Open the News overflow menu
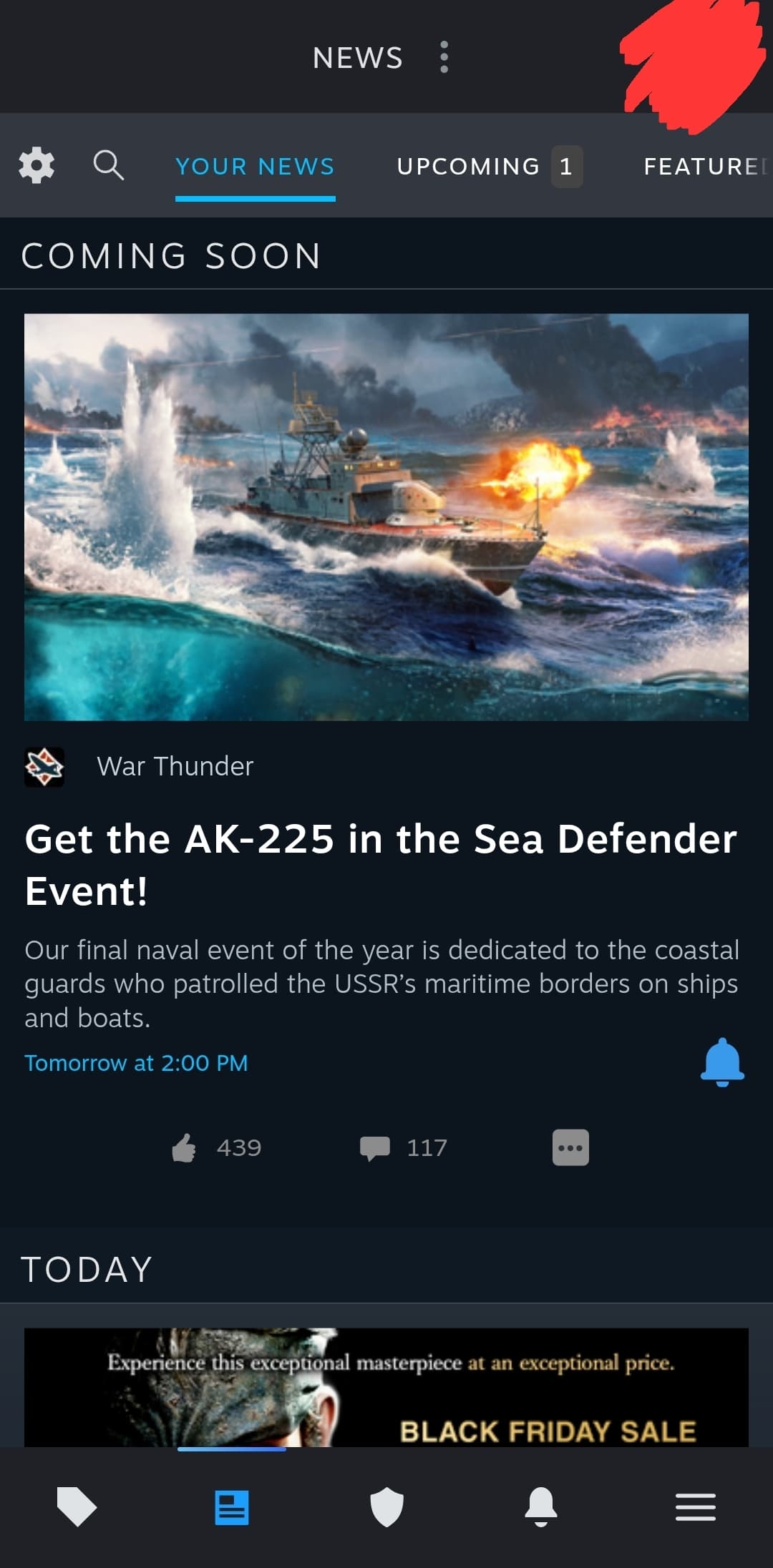The width and height of the screenshot is (773, 1568). tap(444, 57)
